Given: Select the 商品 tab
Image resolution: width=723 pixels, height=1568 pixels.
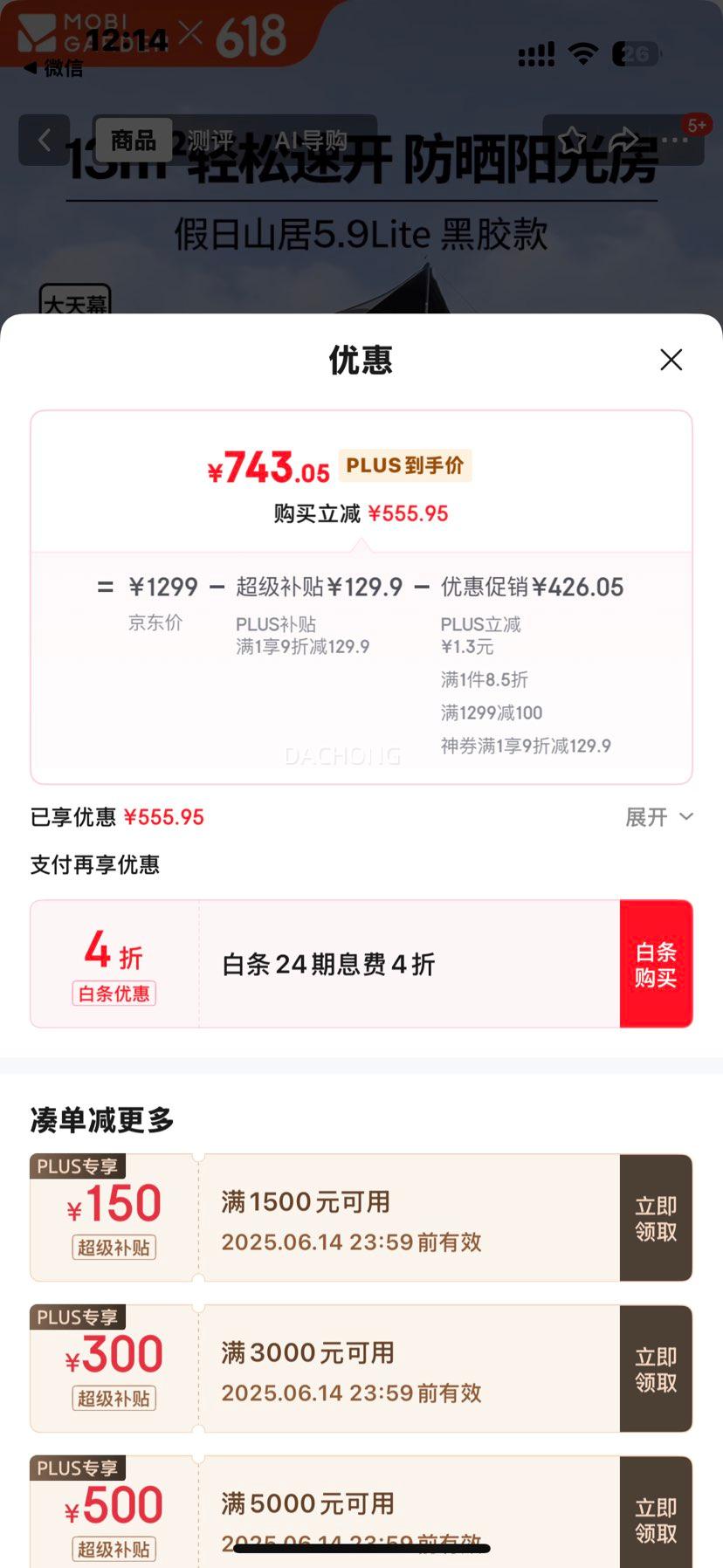Looking at the screenshot, I should point(133,140).
